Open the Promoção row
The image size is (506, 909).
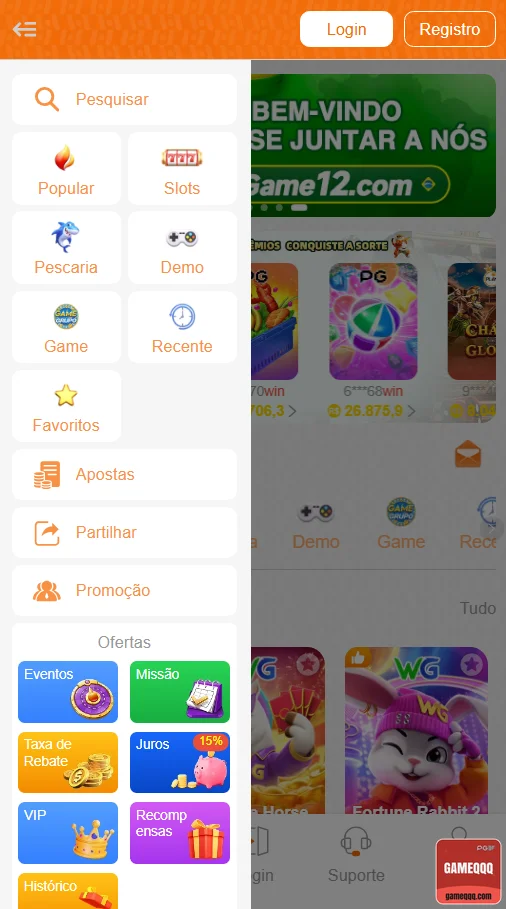click(125, 590)
